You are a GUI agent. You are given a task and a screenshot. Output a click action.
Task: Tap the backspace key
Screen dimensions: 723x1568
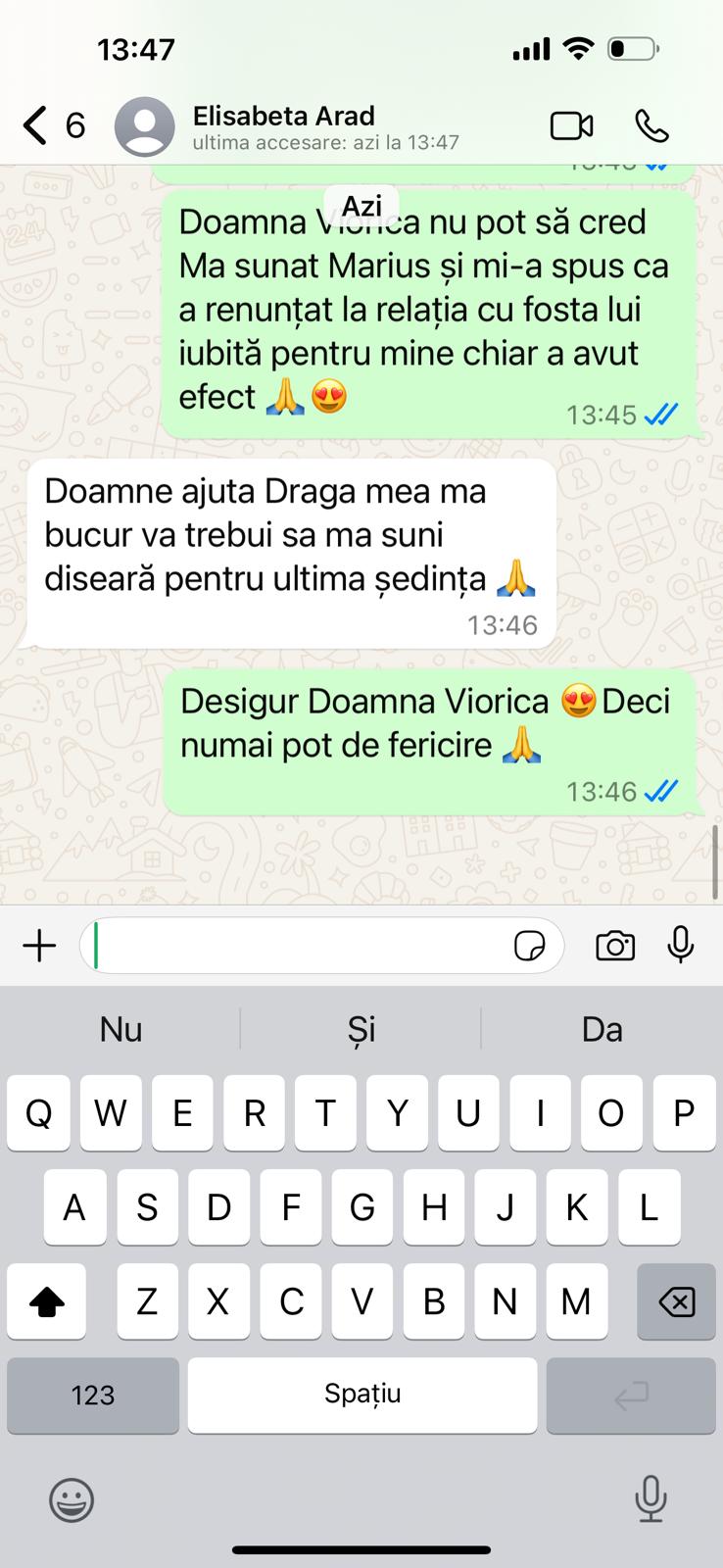click(676, 1301)
